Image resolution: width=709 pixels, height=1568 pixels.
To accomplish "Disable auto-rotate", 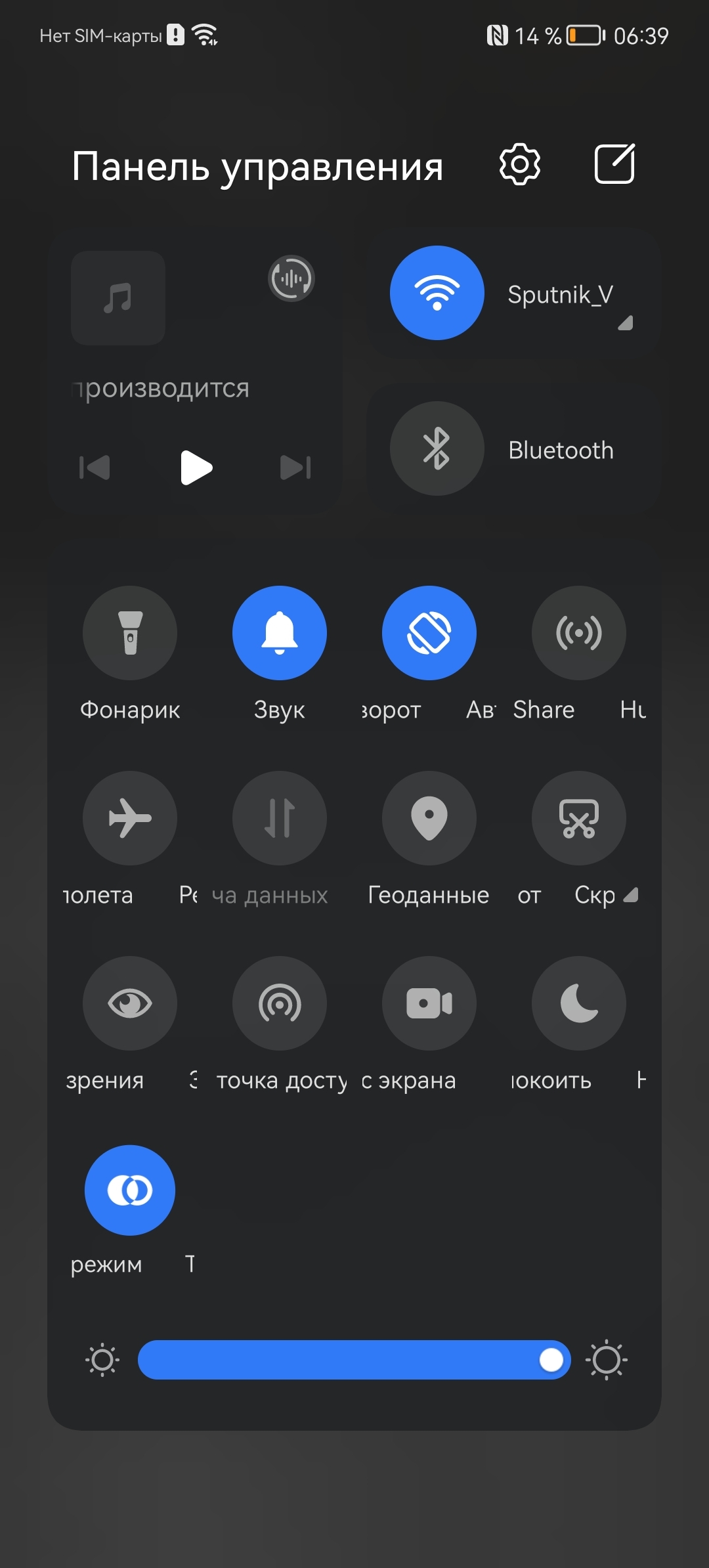I will (429, 633).
